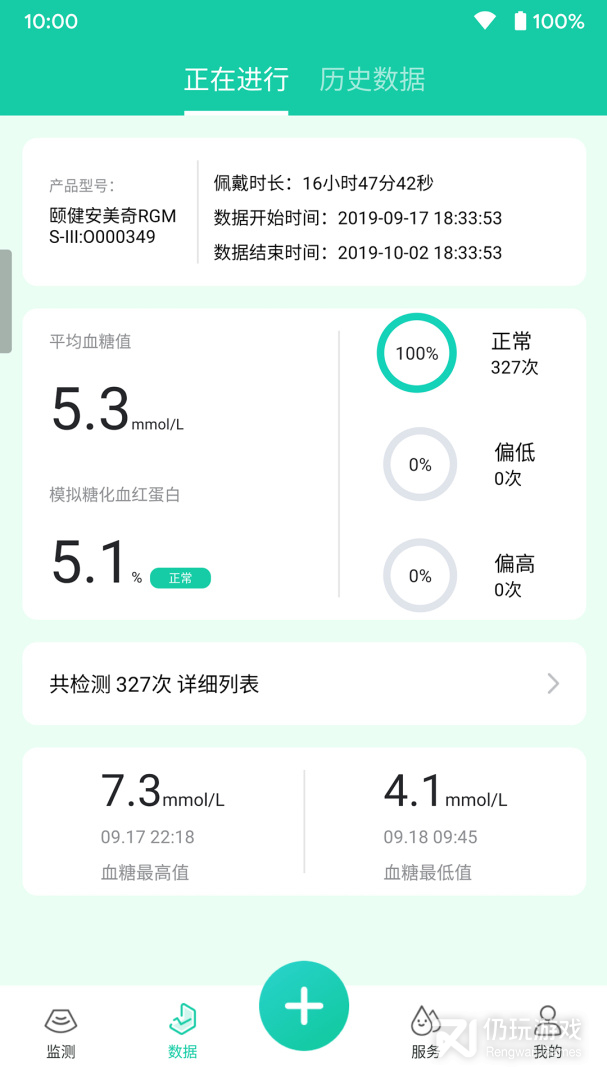This screenshot has height=1080, width=607.
Task: Go to the 监测 tab
Action: 61,1032
